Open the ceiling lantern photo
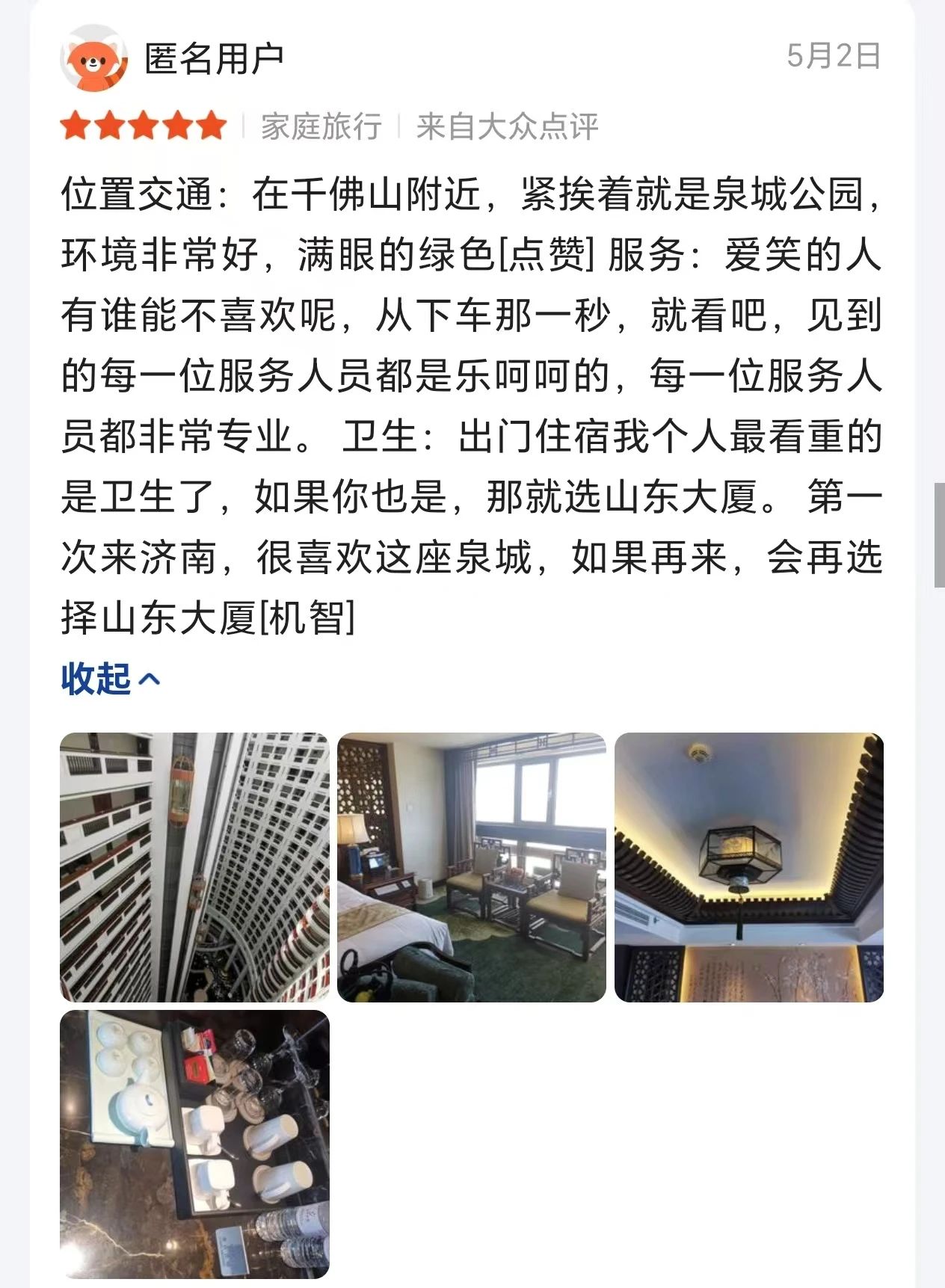This screenshot has width=945, height=1288. click(x=749, y=867)
